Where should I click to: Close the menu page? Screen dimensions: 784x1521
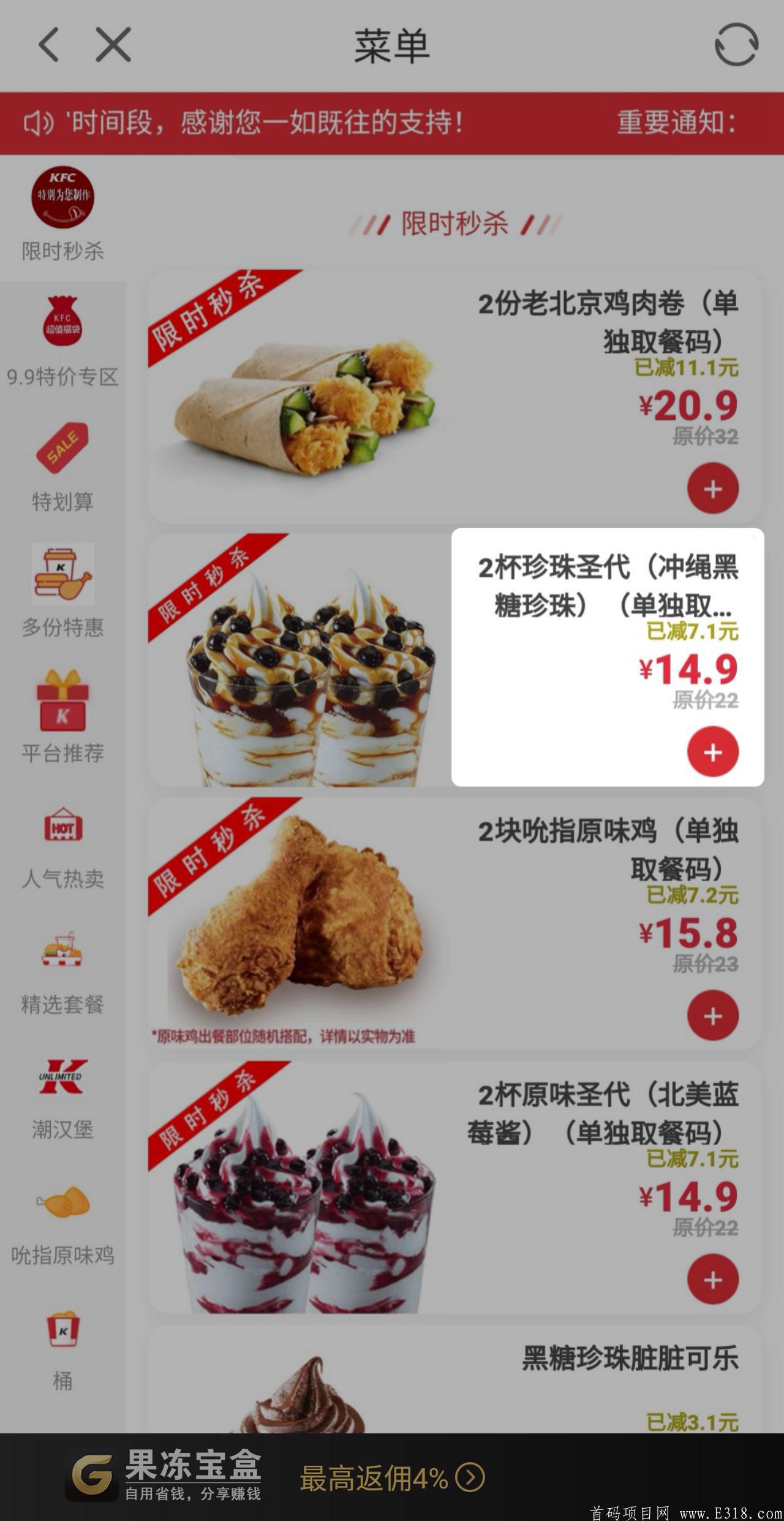tap(113, 45)
